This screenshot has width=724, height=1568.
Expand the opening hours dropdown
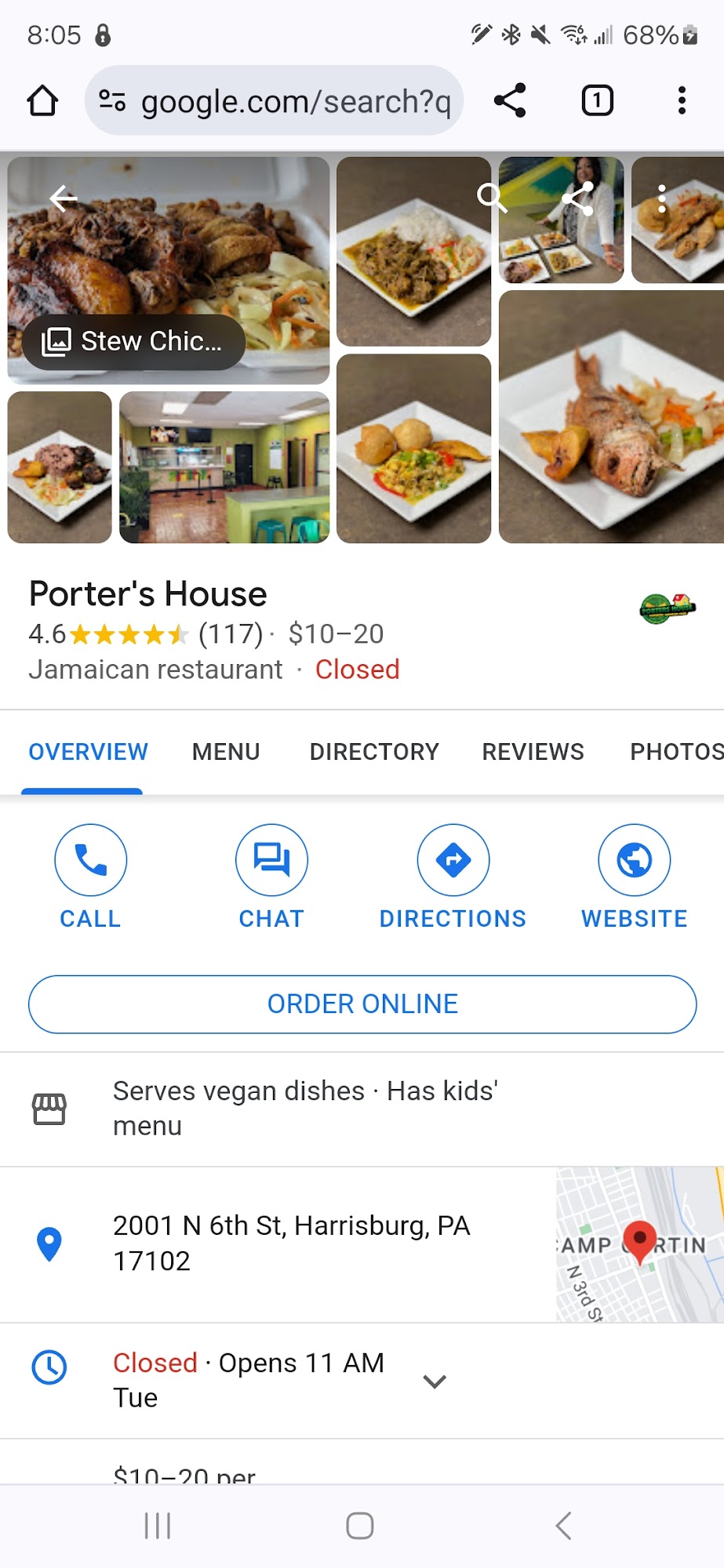[435, 1381]
